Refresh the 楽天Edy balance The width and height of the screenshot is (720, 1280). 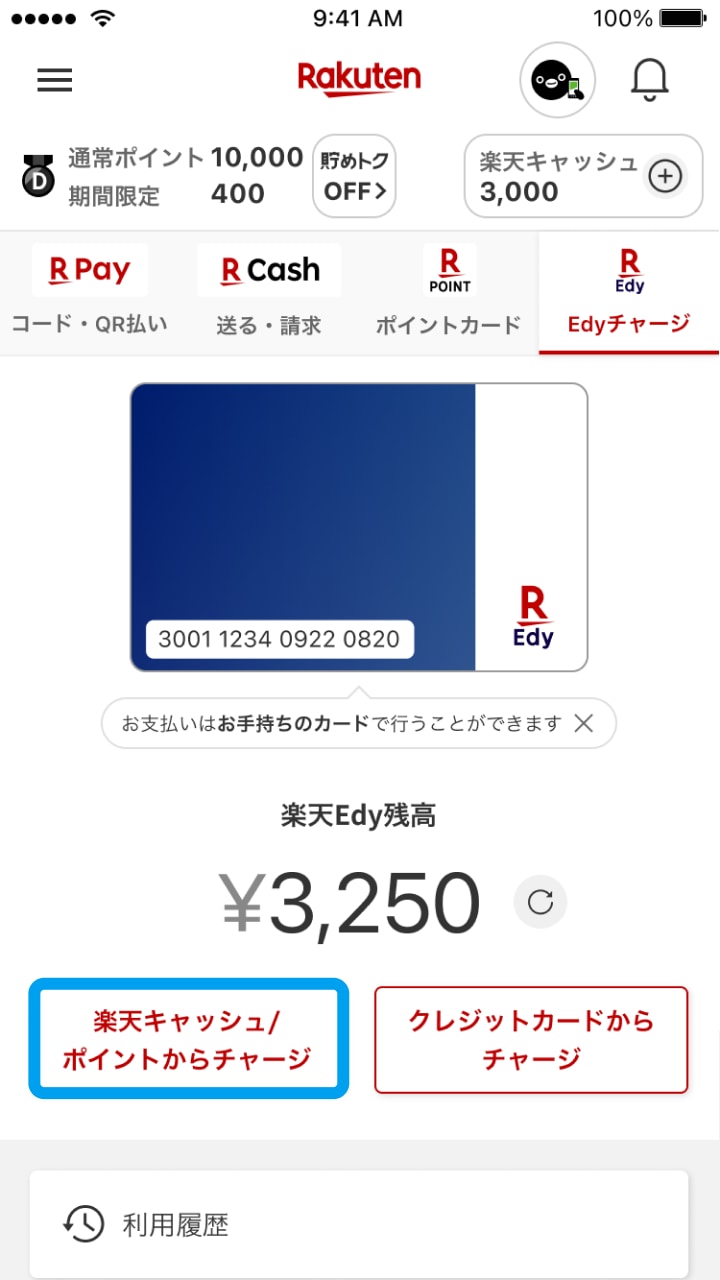coord(540,903)
